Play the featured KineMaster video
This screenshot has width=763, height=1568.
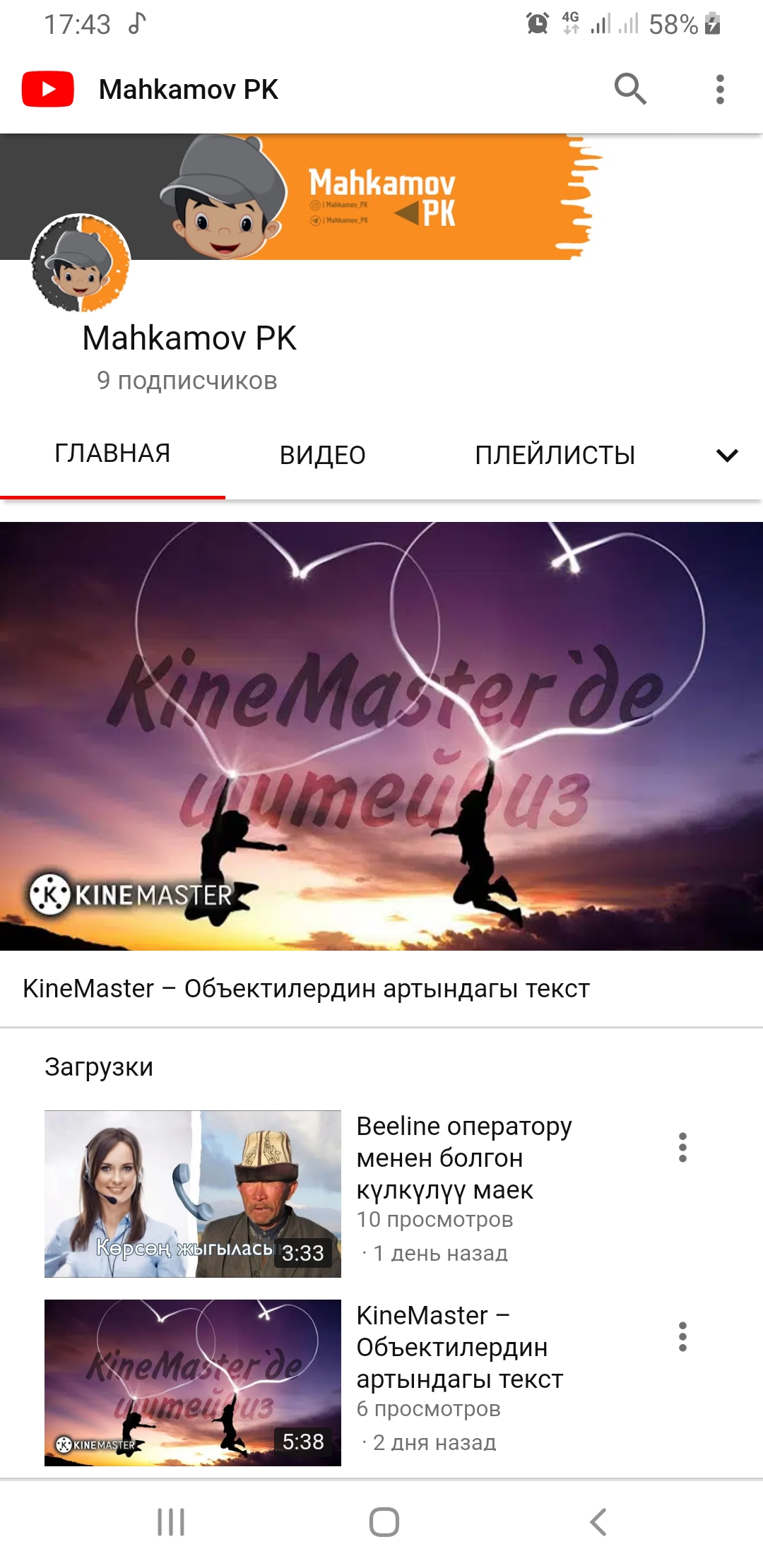tap(381, 736)
